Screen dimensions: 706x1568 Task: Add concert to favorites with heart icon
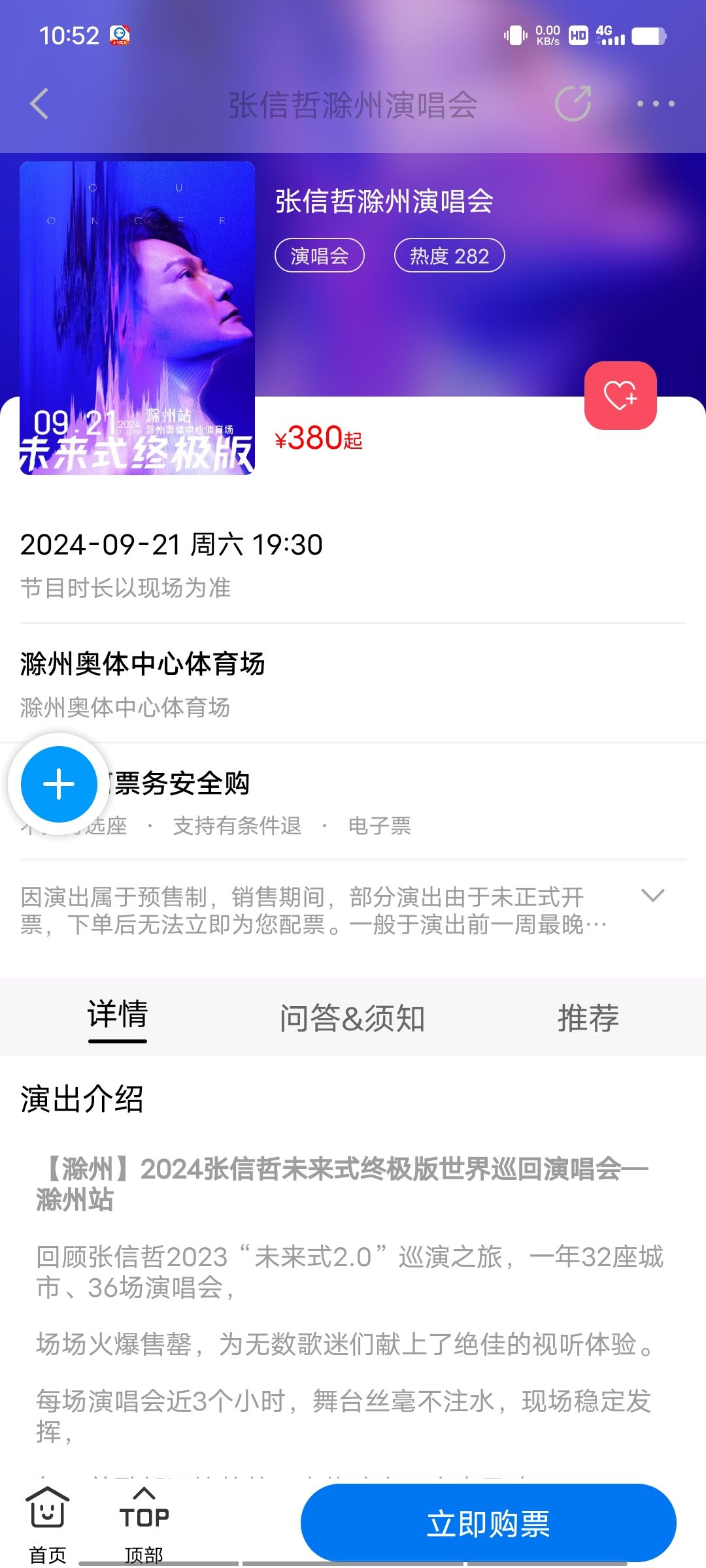[x=620, y=396]
